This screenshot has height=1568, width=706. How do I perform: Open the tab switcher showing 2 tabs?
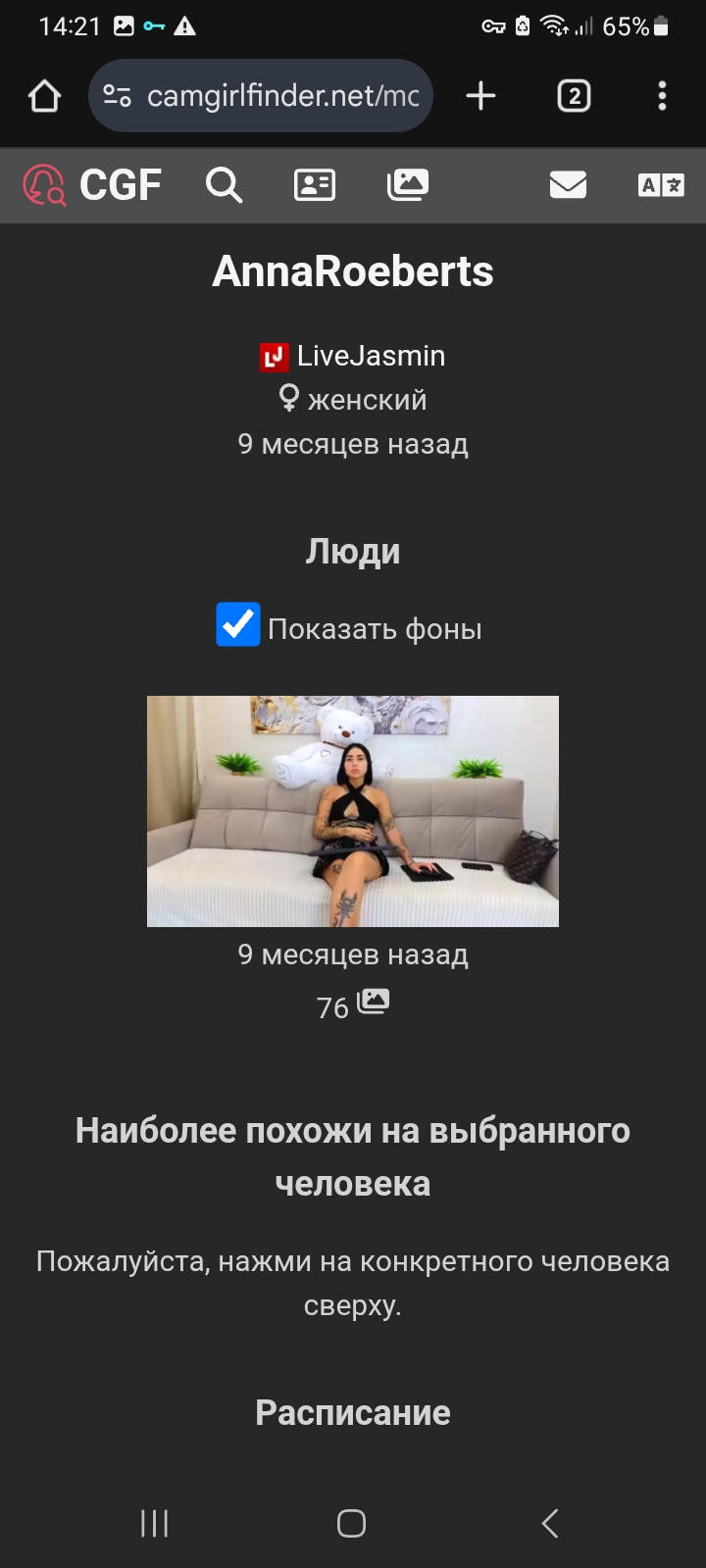tap(574, 96)
